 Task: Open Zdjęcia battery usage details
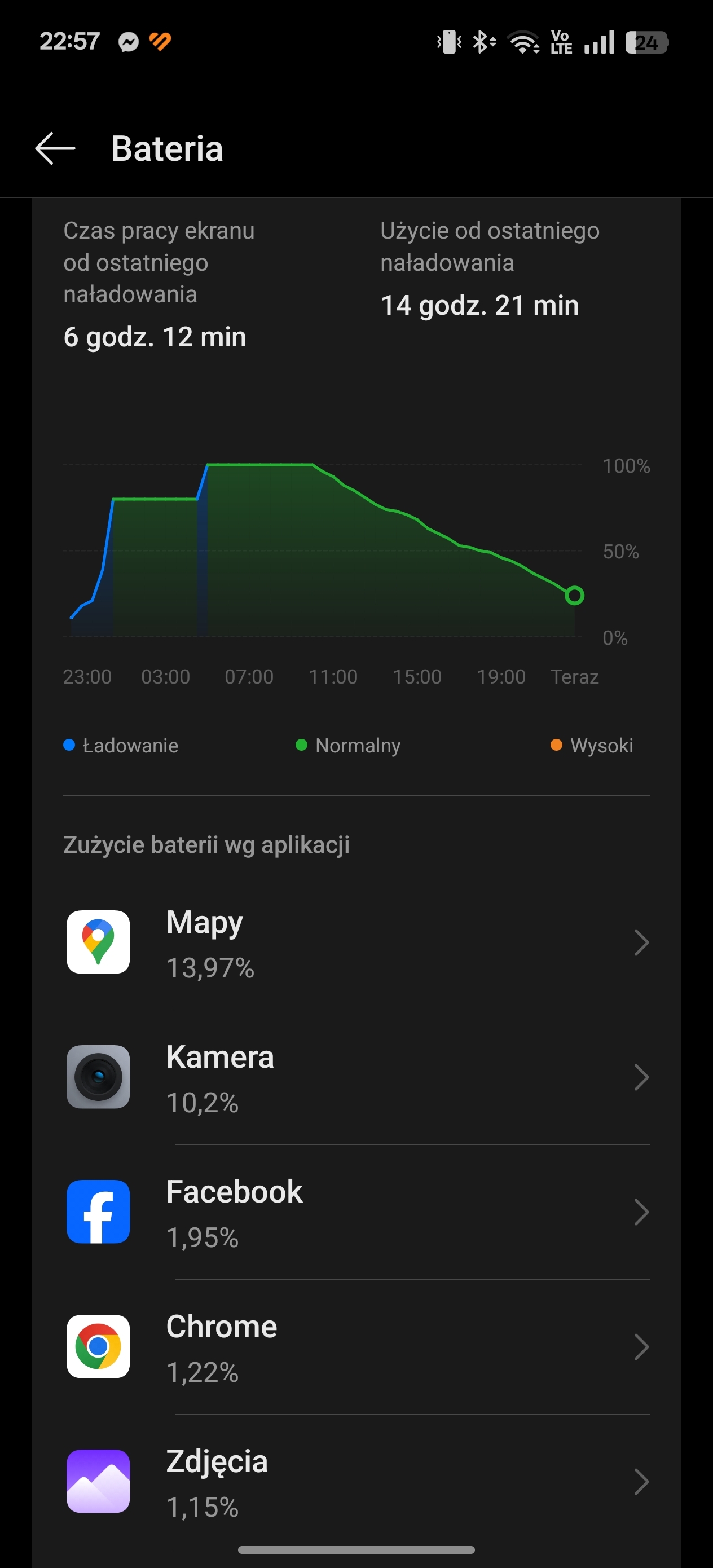(357, 1482)
